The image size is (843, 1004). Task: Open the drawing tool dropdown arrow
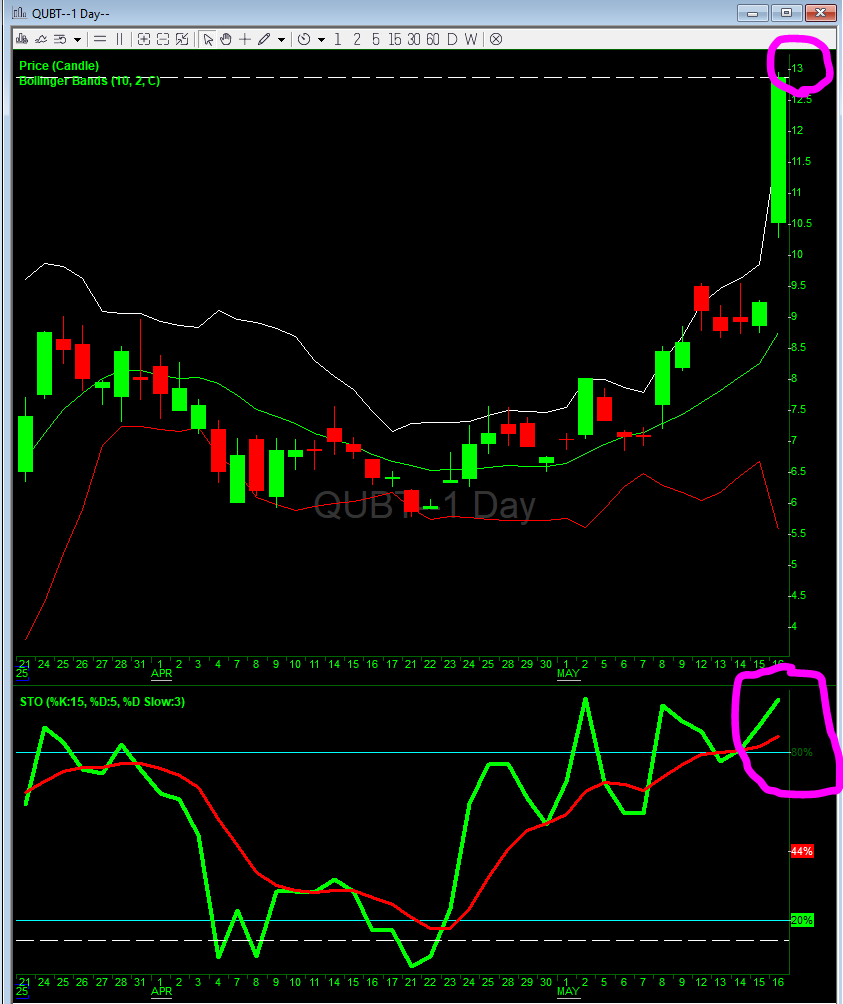[x=282, y=39]
